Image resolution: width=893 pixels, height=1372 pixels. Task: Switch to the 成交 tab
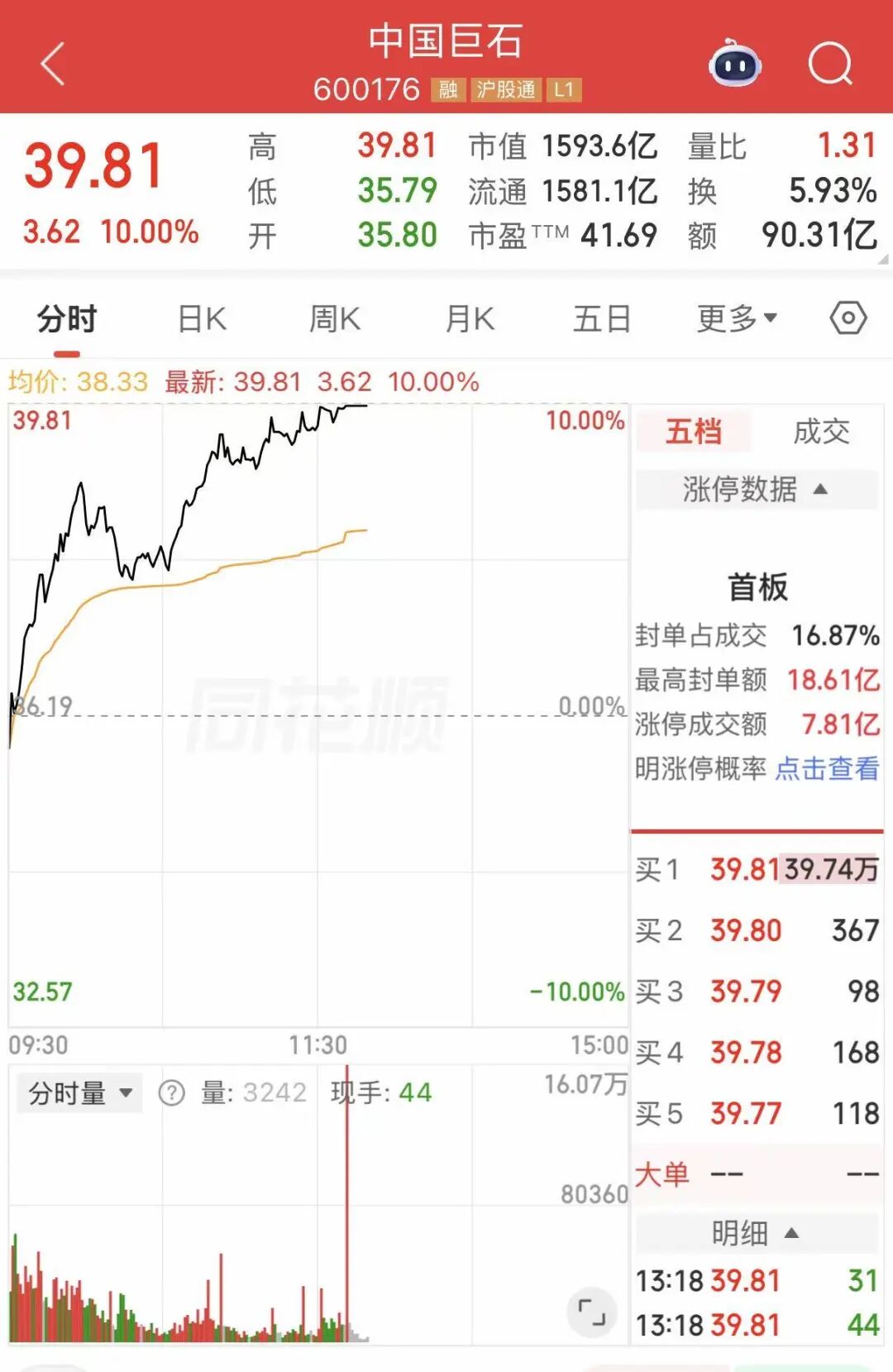point(821,432)
